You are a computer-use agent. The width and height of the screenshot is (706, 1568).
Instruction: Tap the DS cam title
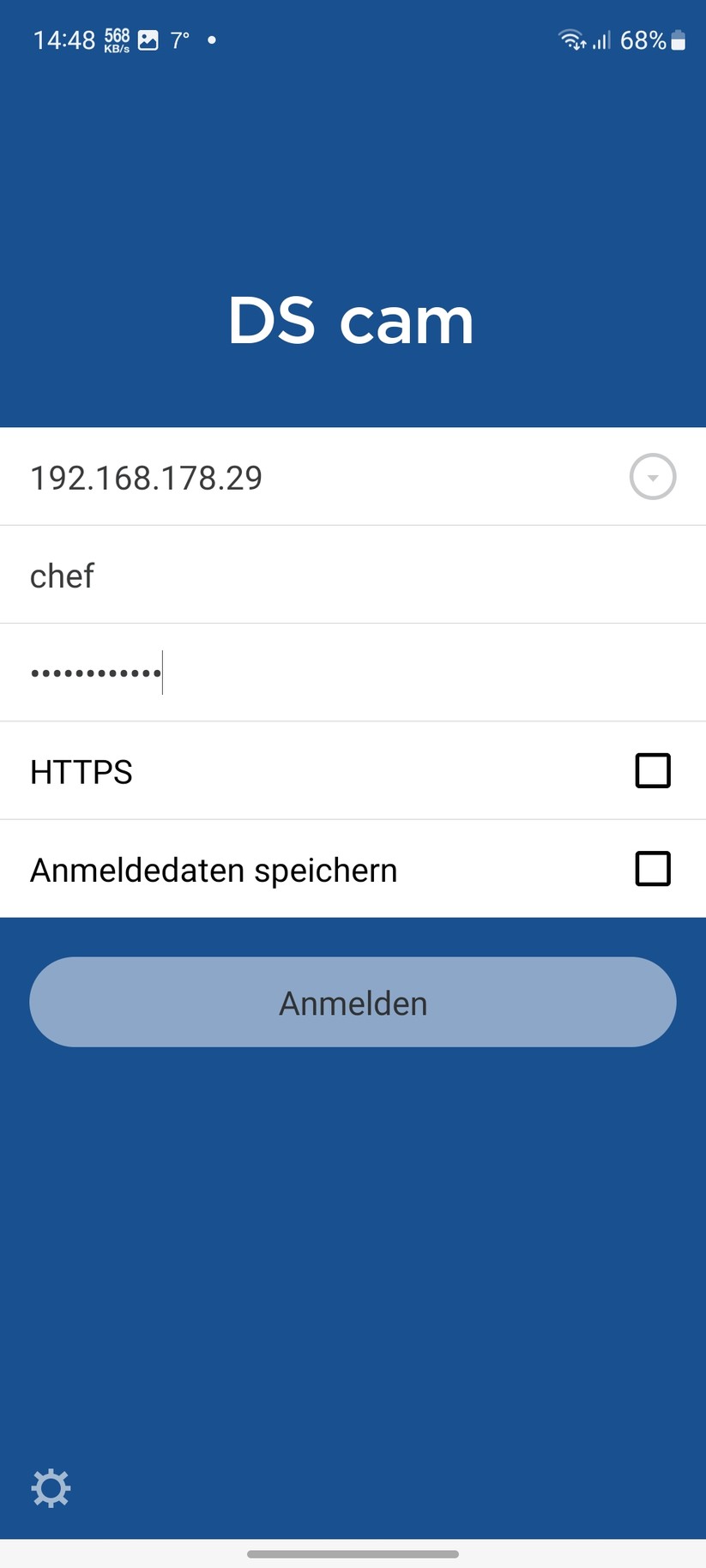pos(352,319)
